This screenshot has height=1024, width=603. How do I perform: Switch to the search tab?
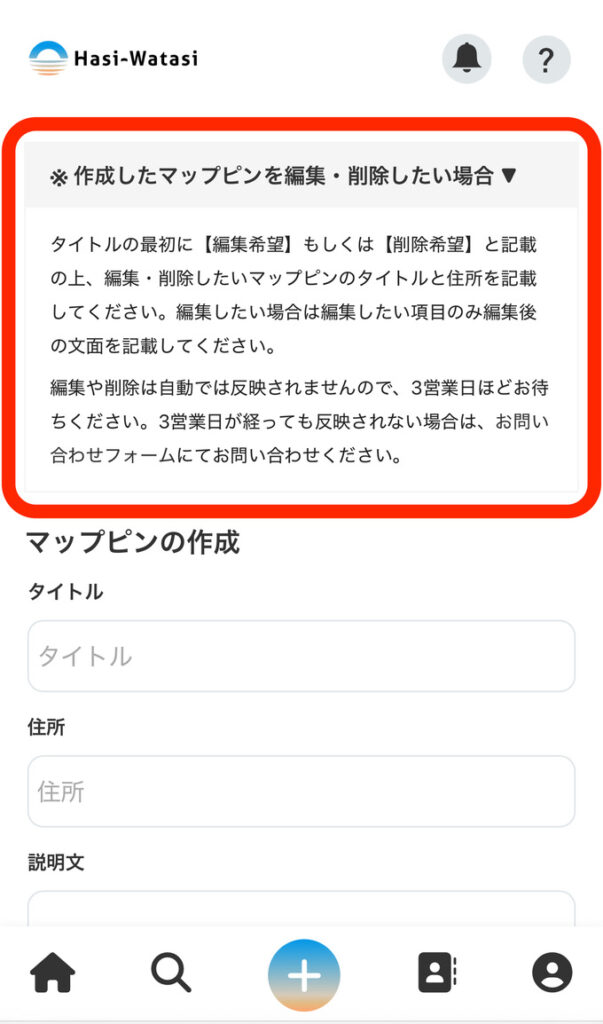coord(171,972)
